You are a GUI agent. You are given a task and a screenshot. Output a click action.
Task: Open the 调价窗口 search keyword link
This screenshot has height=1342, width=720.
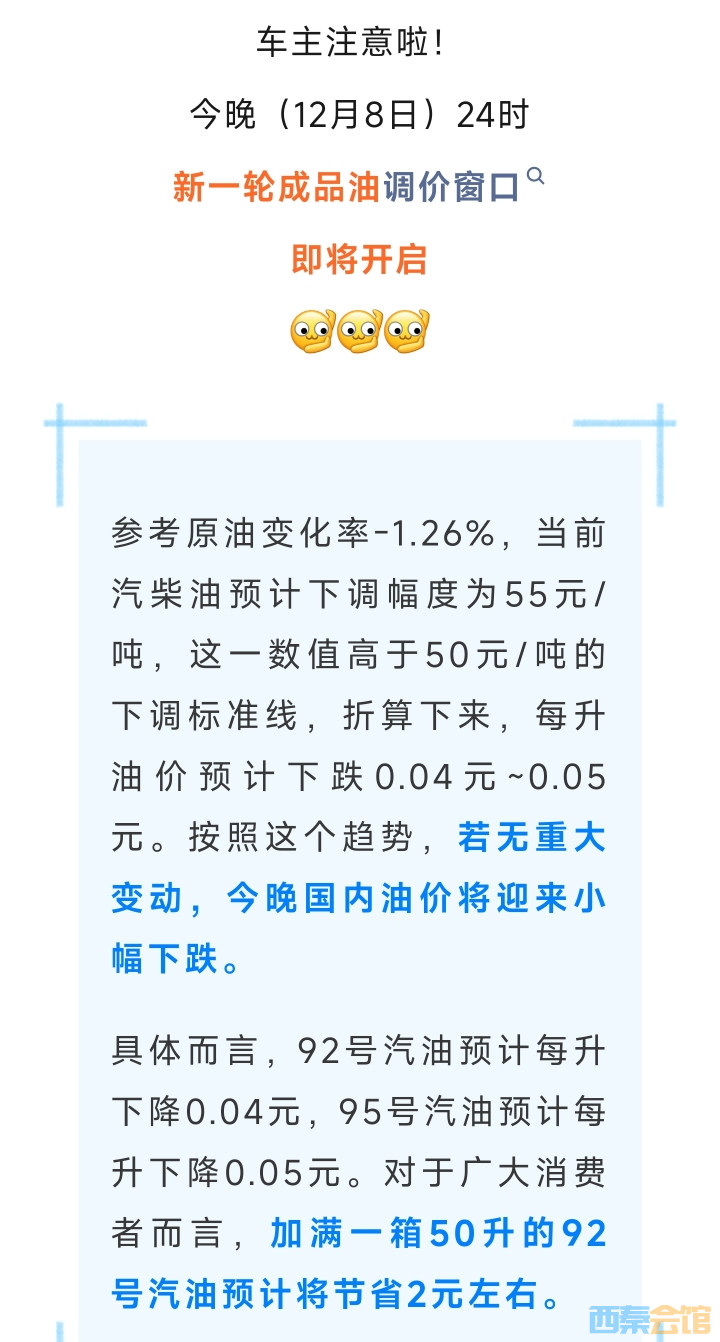[452, 187]
